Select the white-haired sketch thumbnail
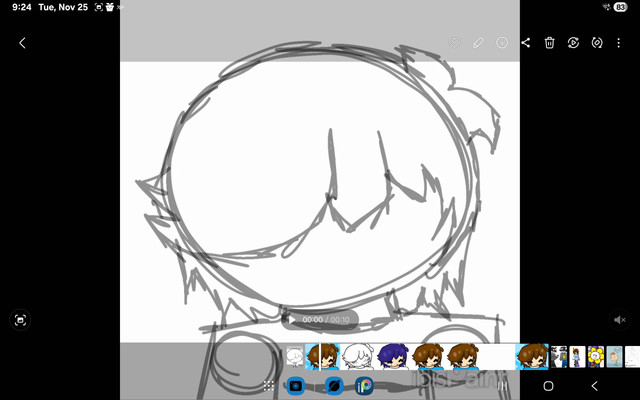Image resolution: width=640 pixels, height=400 pixels. 358,356
